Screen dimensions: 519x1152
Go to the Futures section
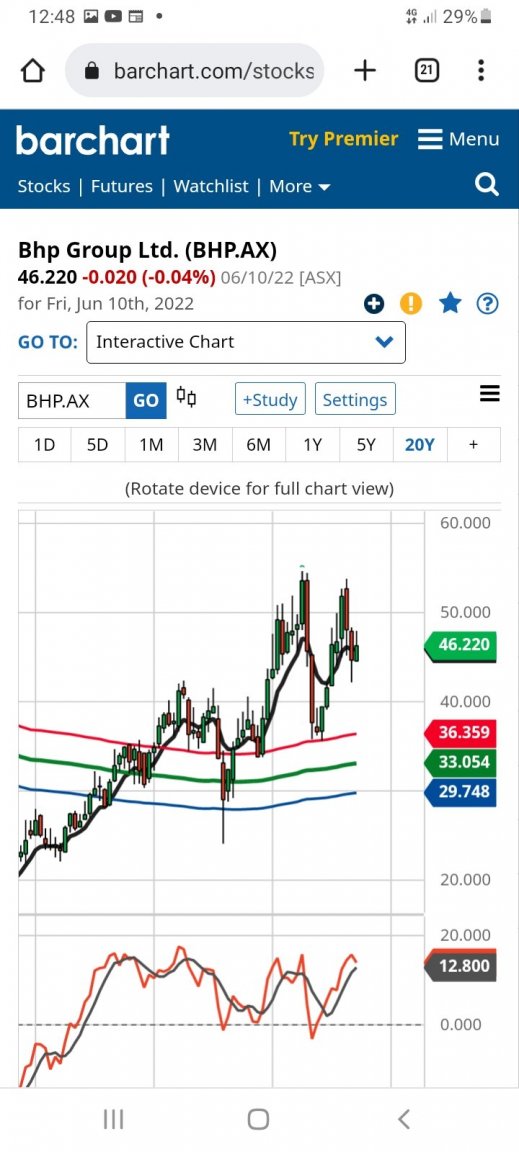pos(121,186)
